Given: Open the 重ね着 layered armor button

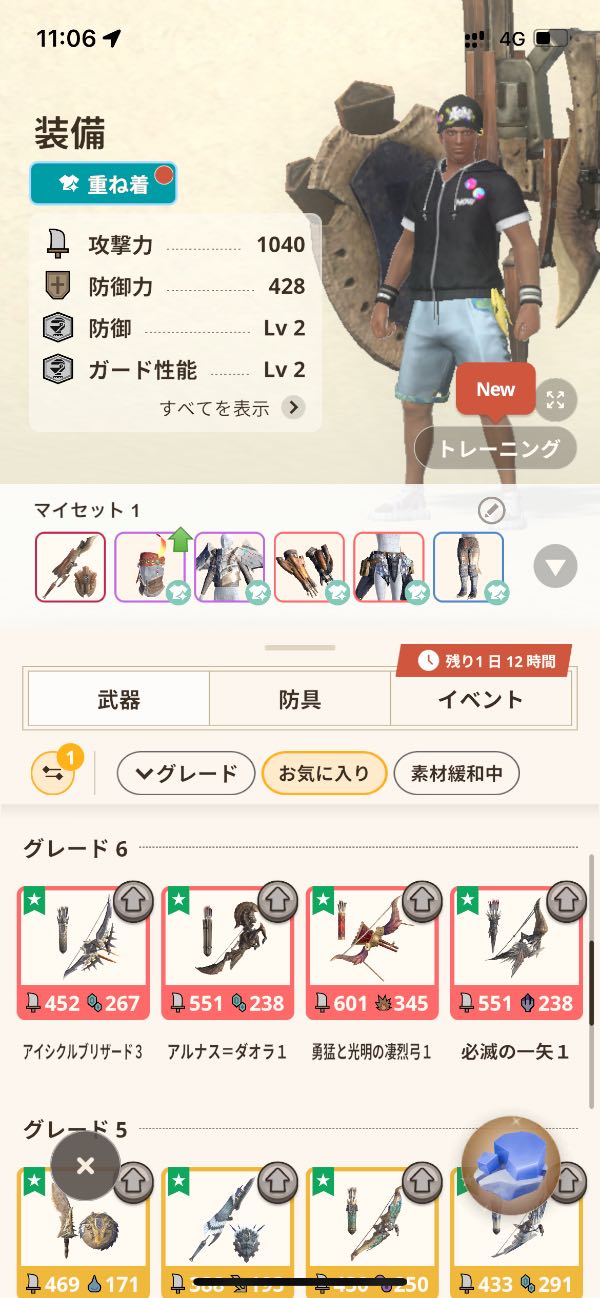Looking at the screenshot, I should click(103, 184).
